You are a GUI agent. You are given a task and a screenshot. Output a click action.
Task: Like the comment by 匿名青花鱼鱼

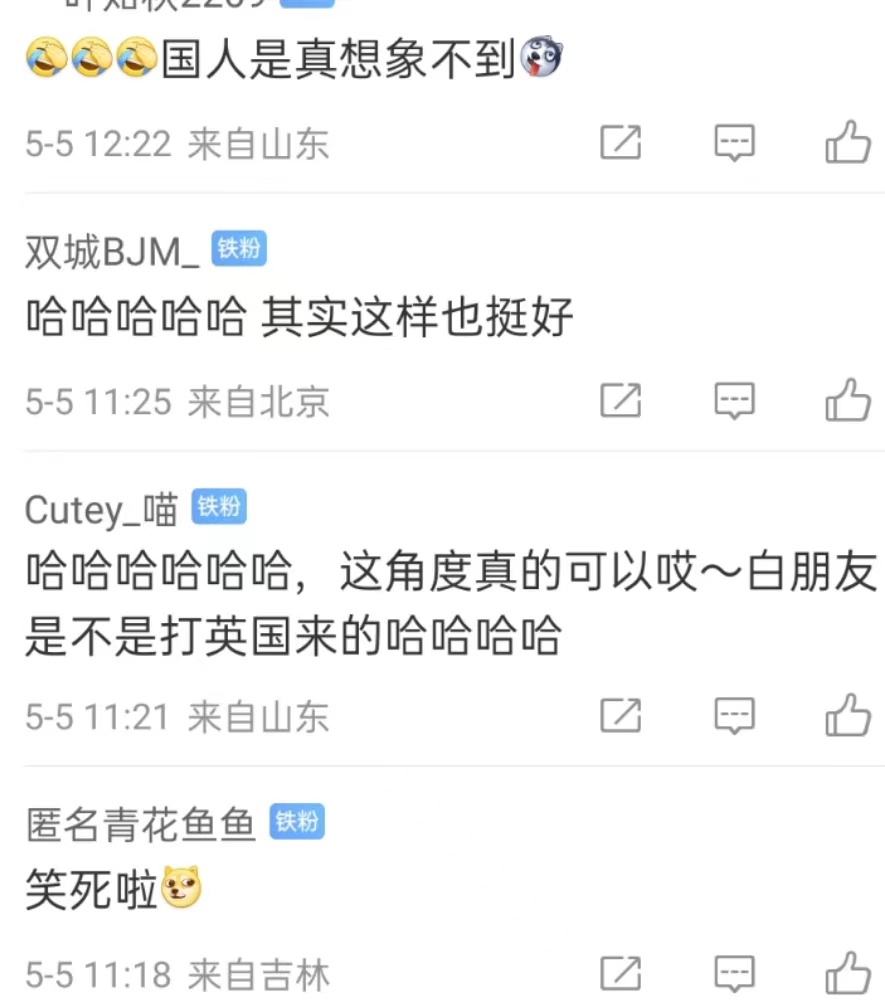point(849,971)
